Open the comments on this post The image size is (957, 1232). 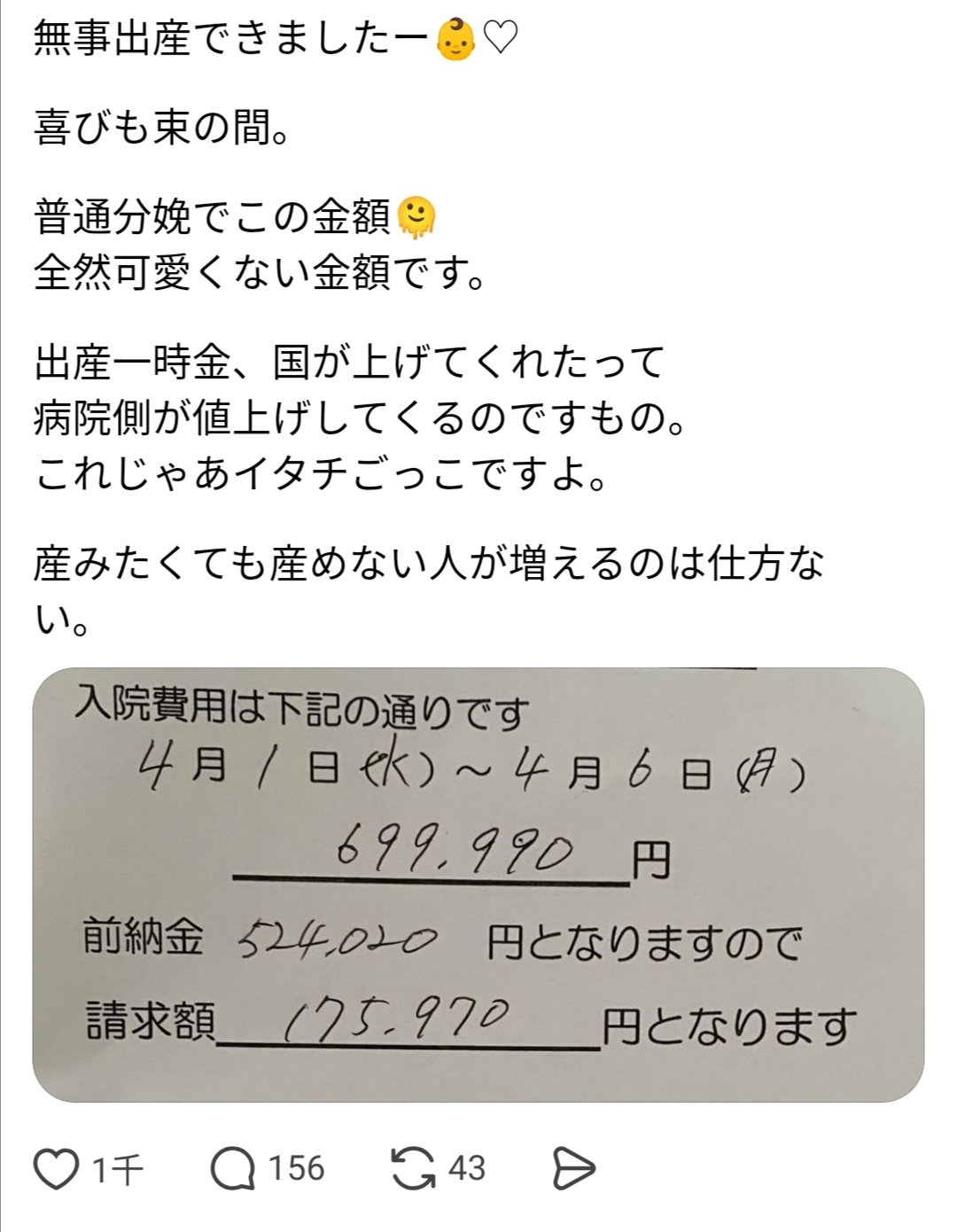click(233, 1169)
